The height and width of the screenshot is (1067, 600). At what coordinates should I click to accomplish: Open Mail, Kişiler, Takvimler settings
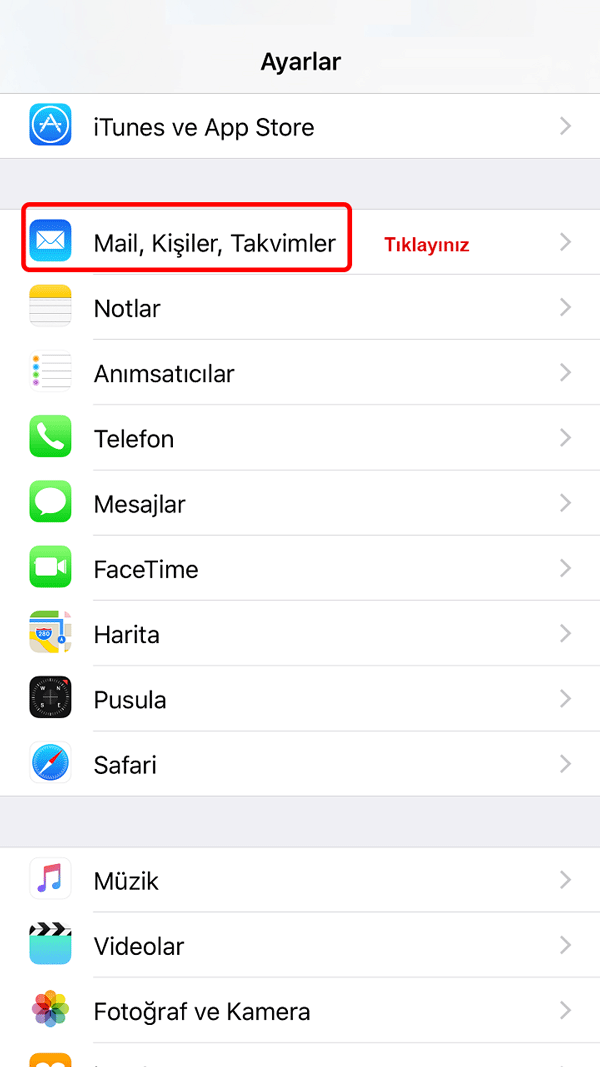pos(300,242)
